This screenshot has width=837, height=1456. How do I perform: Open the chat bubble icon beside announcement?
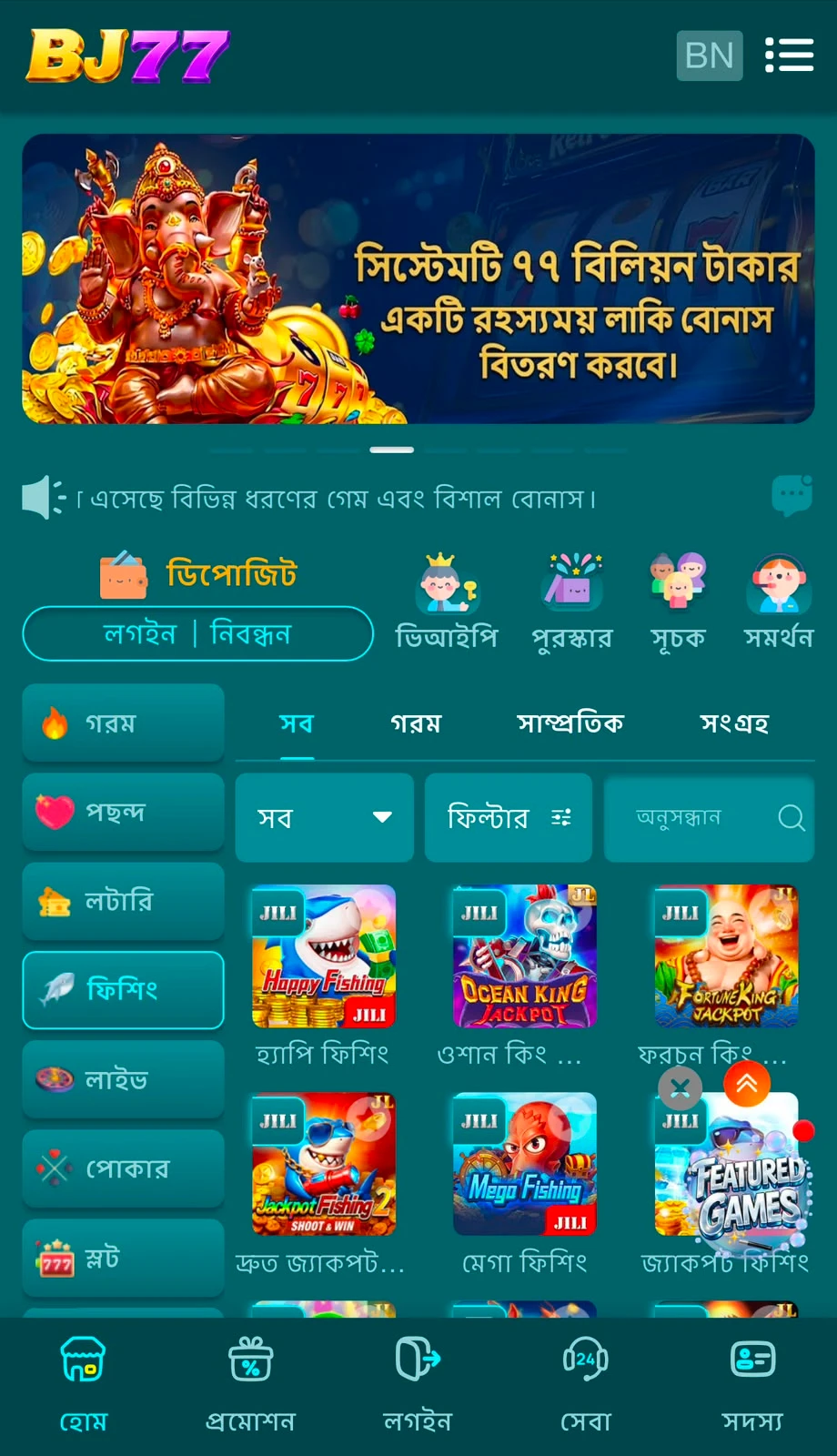[792, 496]
